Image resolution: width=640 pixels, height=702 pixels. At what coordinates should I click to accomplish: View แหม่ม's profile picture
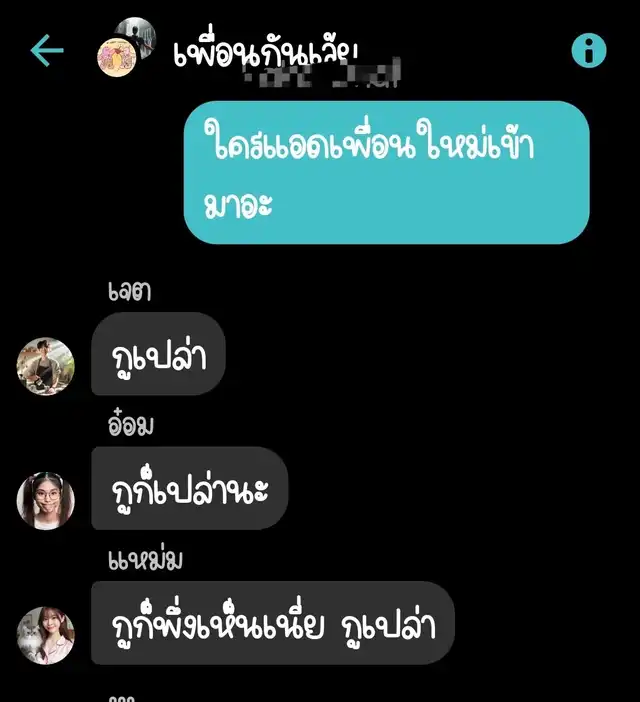(x=46, y=633)
